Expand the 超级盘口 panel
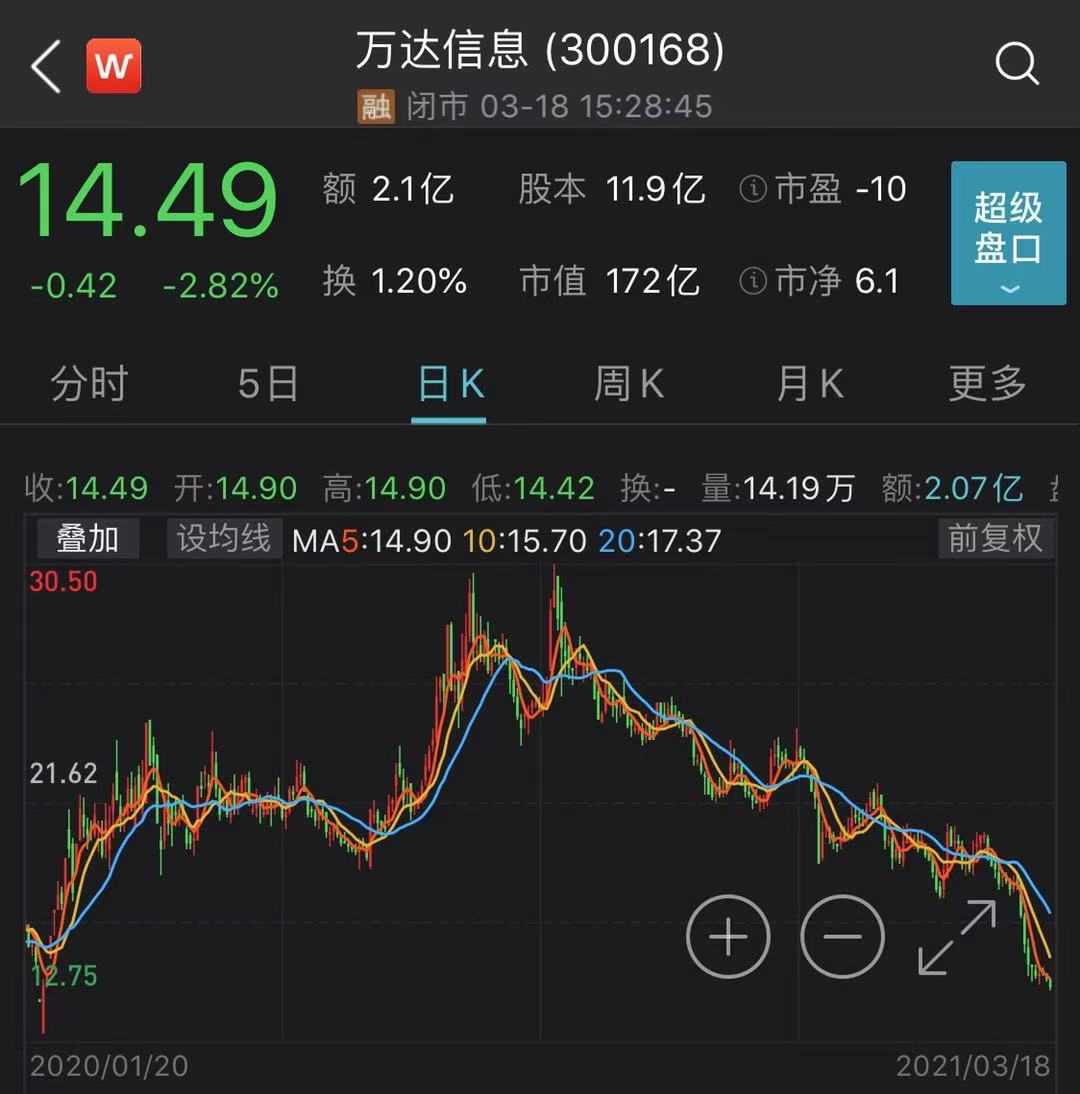Screen dimensions: 1080x1094 [x=1008, y=233]
